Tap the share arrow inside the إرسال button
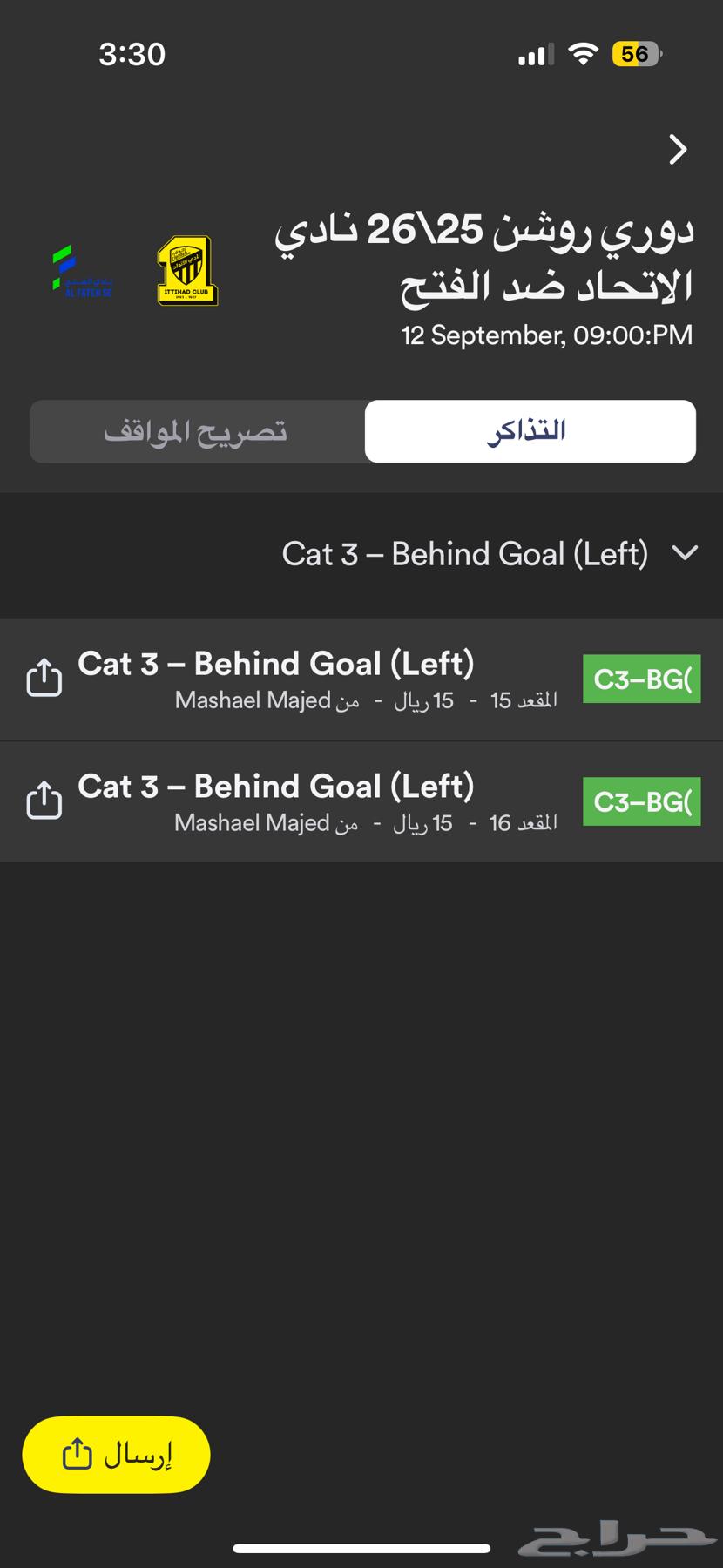The height and width of the screenshot is (1568, 723). coord(78,1453)
